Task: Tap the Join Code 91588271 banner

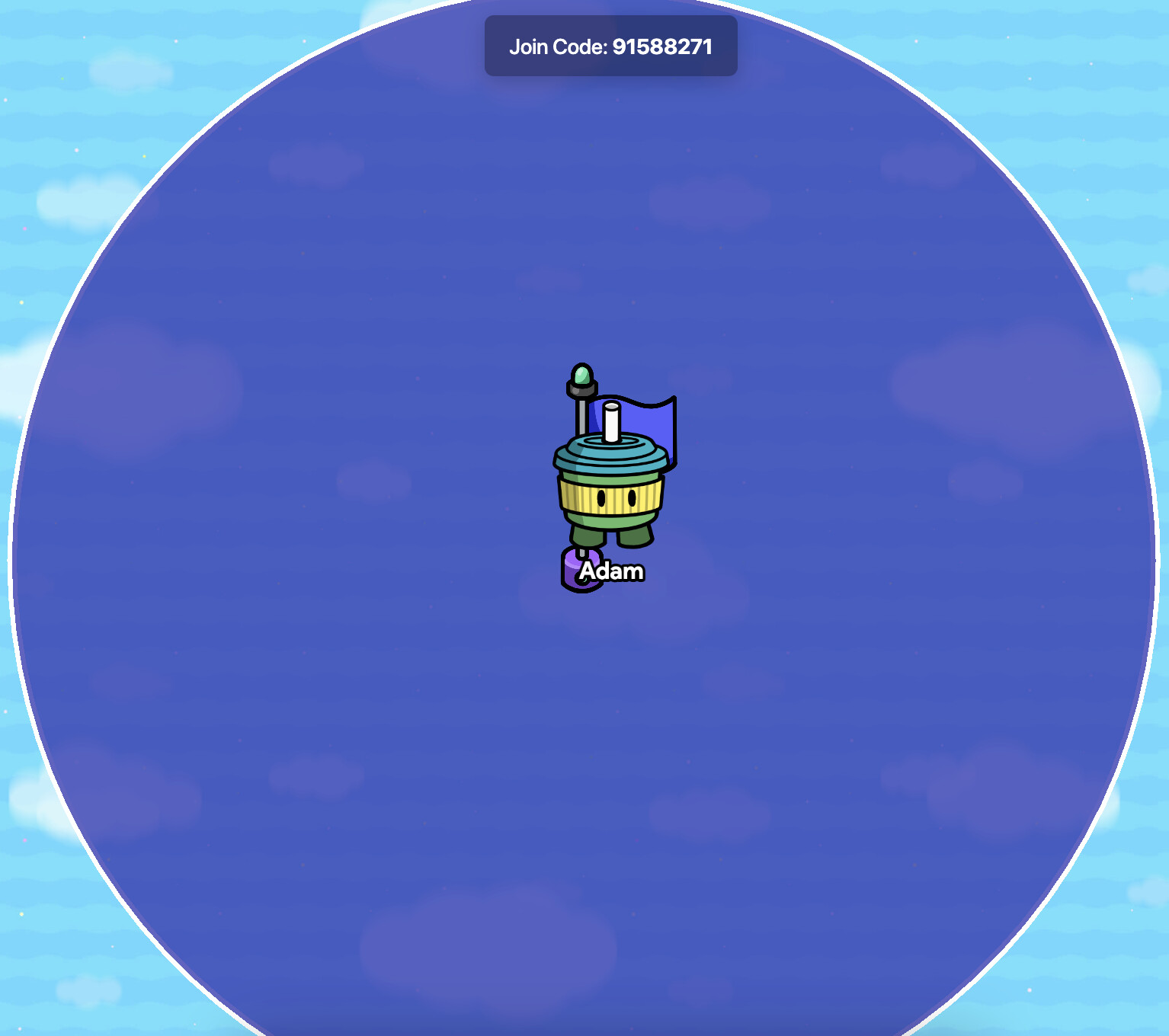Action: pyautogui.click(x=610, y=46)
